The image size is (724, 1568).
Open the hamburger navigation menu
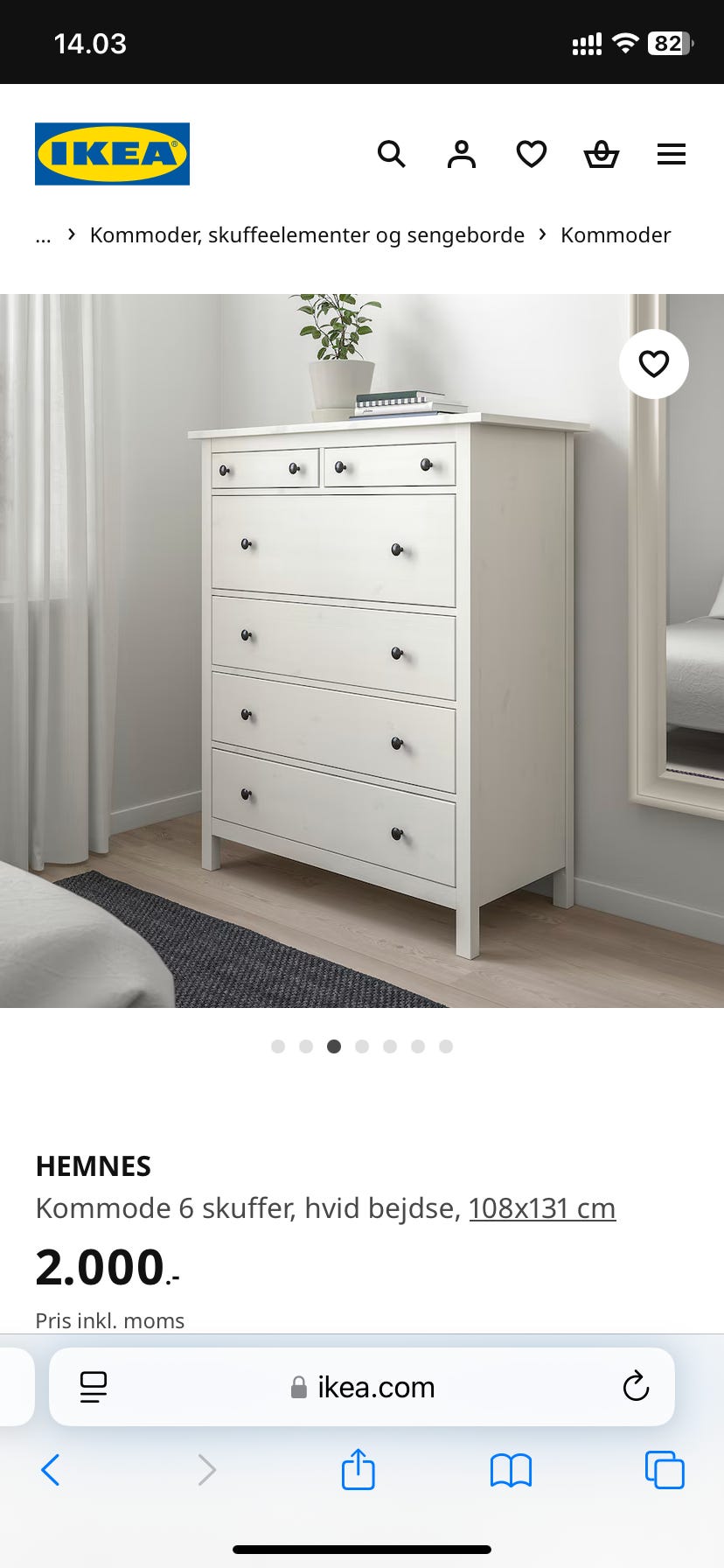click(671, 154)
